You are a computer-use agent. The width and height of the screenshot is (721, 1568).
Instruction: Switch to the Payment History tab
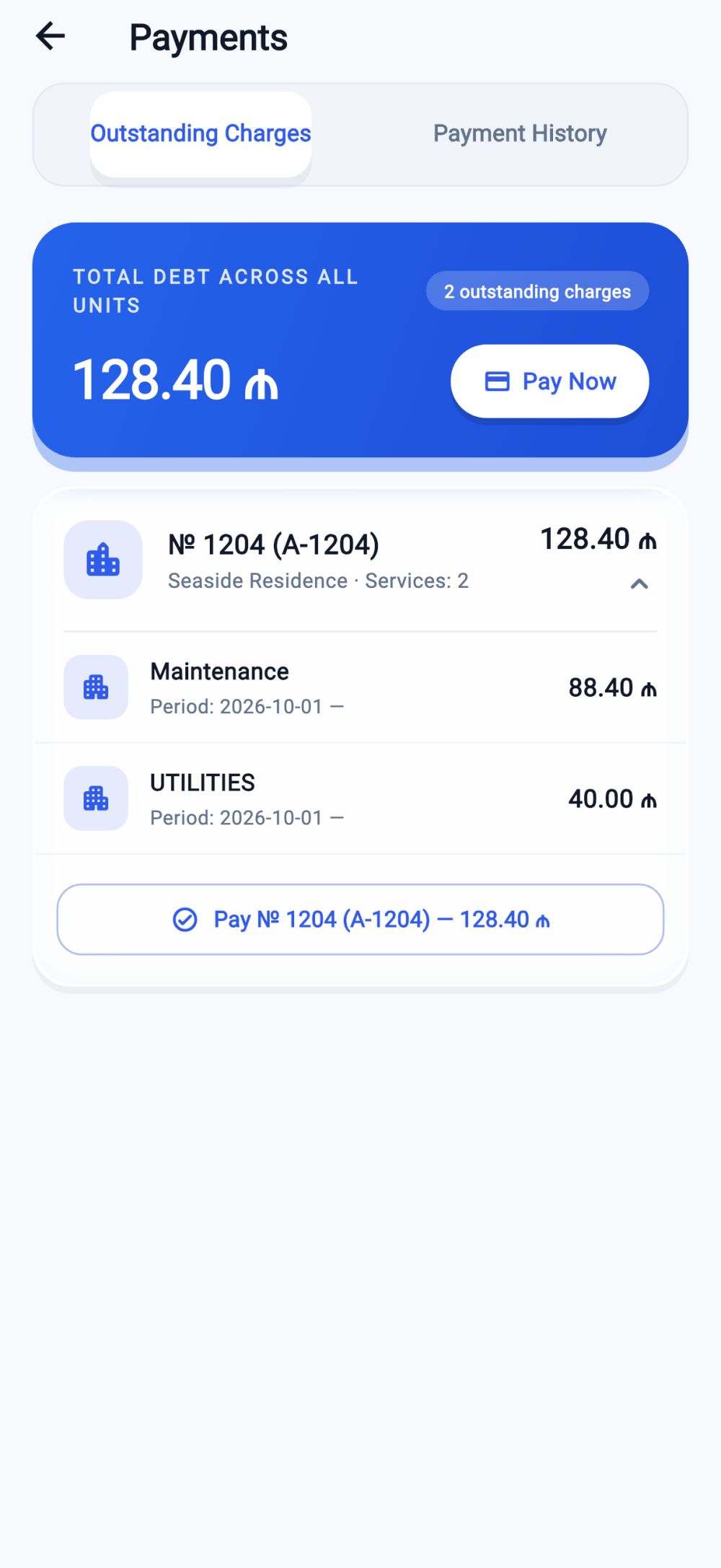click(520, 133)
